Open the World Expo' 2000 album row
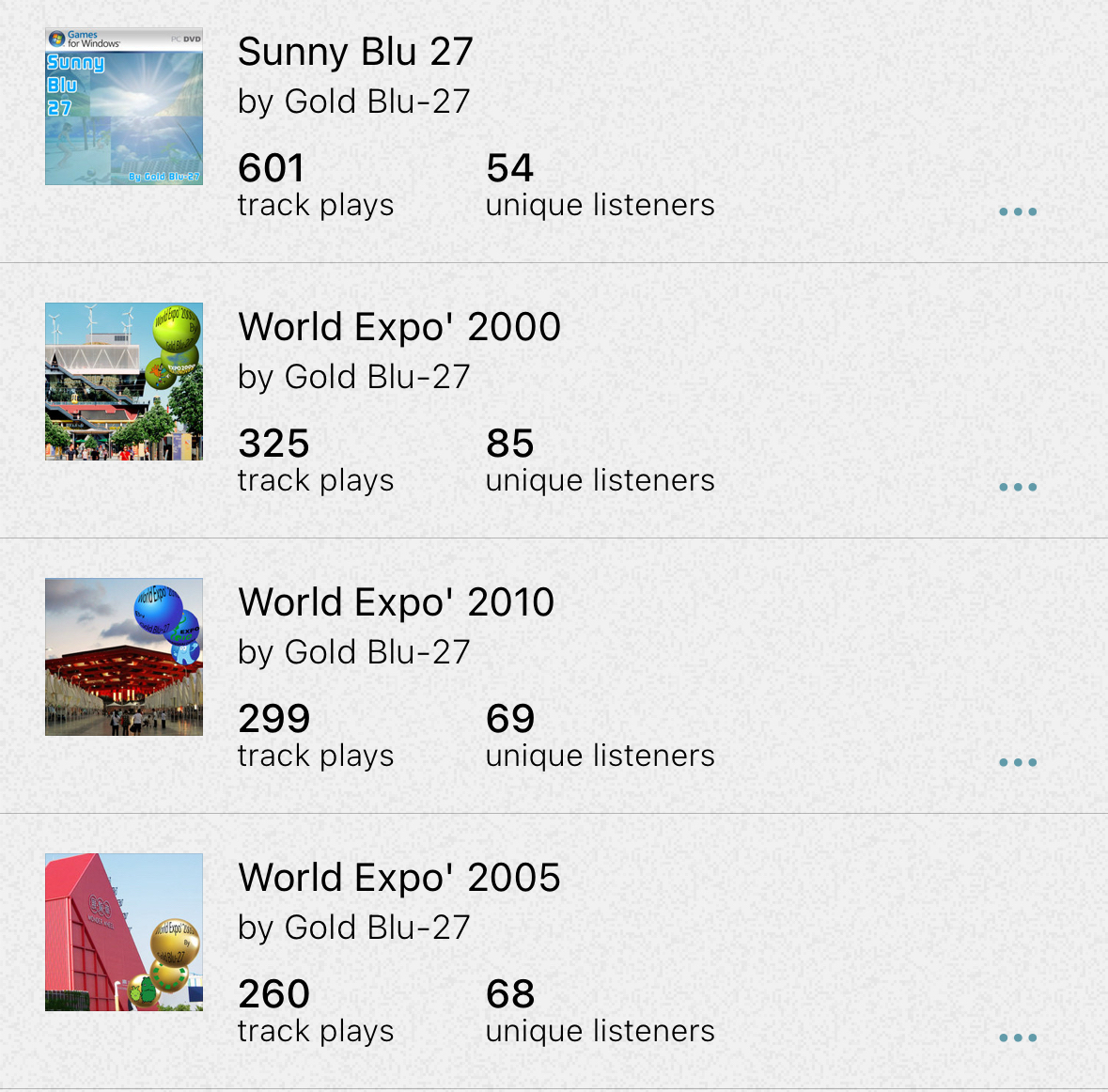 coord(398,328)
